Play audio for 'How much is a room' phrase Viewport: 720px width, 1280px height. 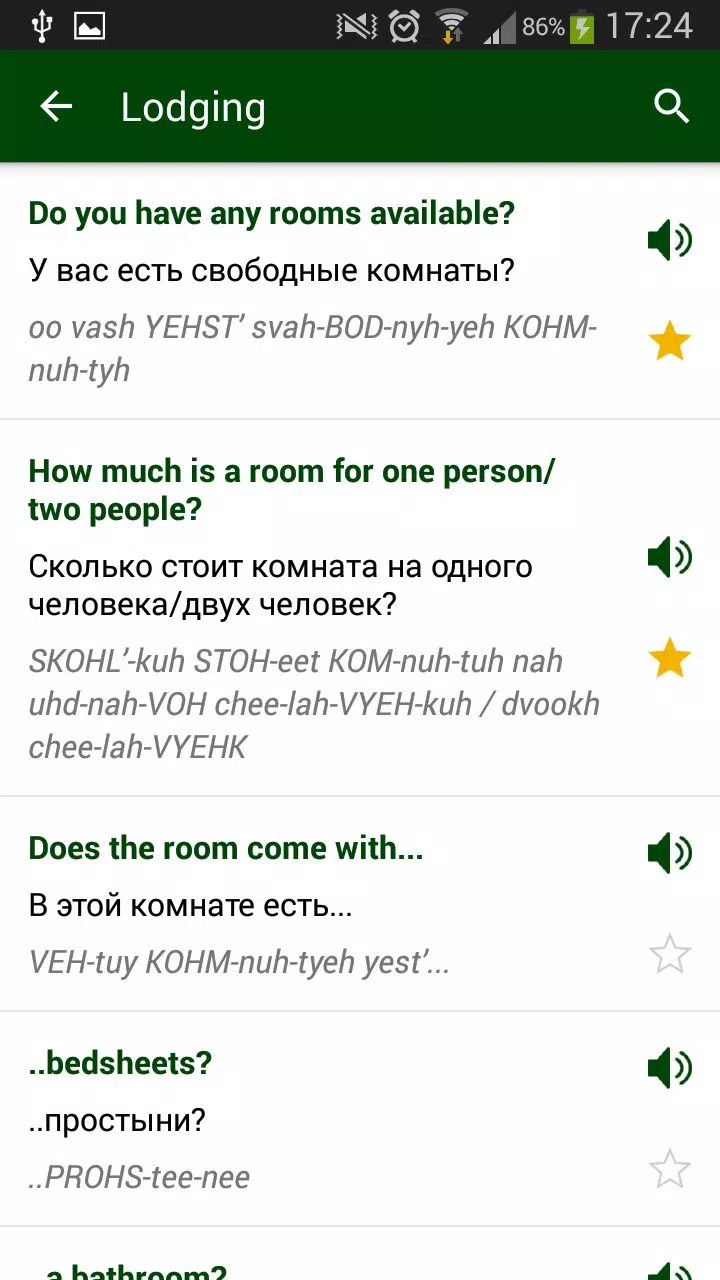point(670,556)
